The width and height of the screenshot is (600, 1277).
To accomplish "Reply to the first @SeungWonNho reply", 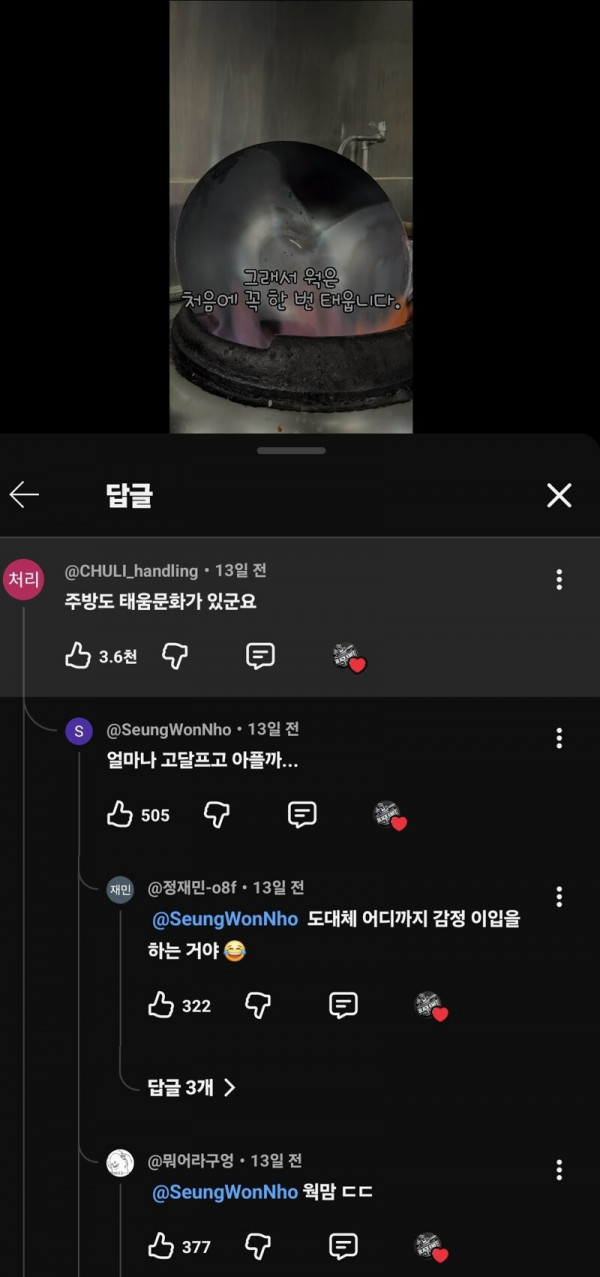I will point(302,815).
